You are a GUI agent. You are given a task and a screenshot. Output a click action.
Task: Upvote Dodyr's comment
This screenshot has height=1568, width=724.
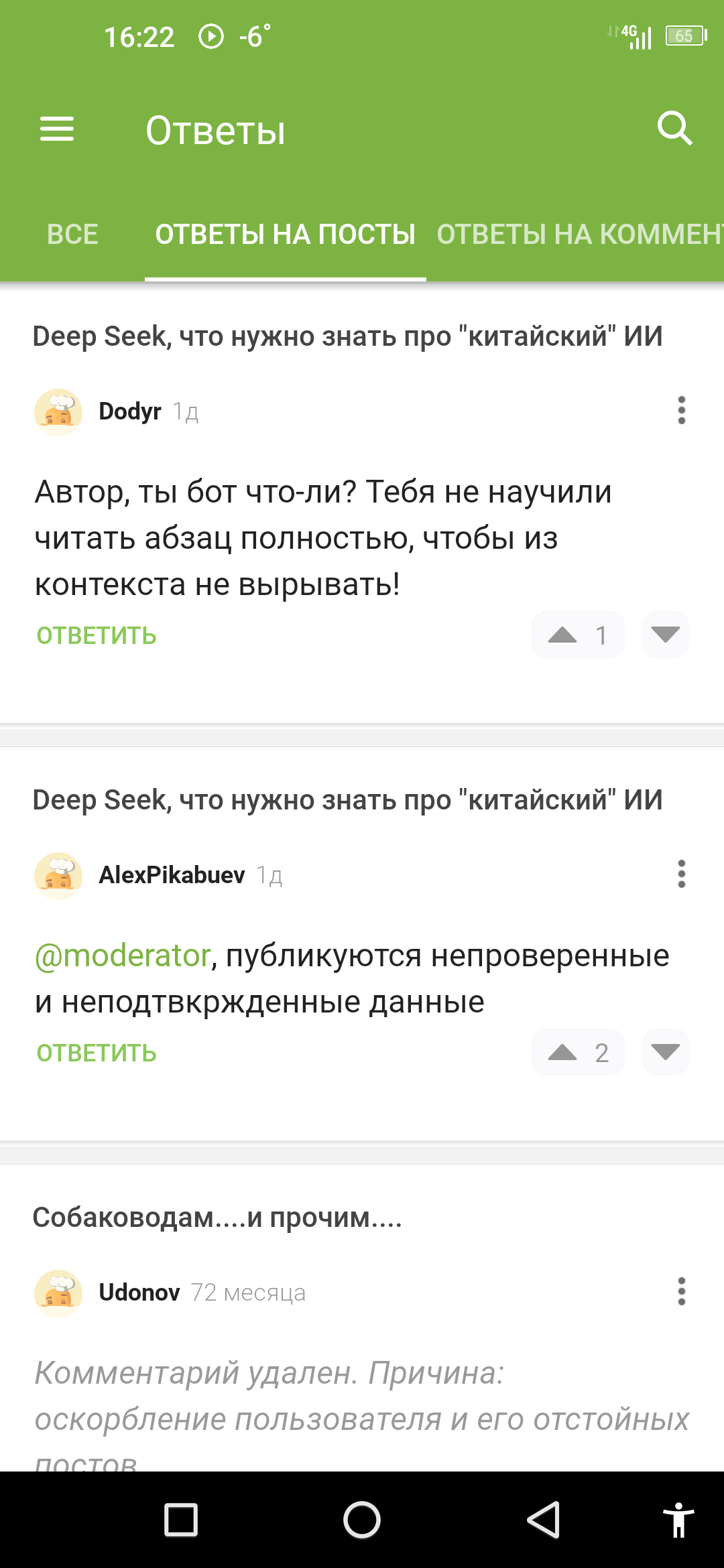click(563, 635)
